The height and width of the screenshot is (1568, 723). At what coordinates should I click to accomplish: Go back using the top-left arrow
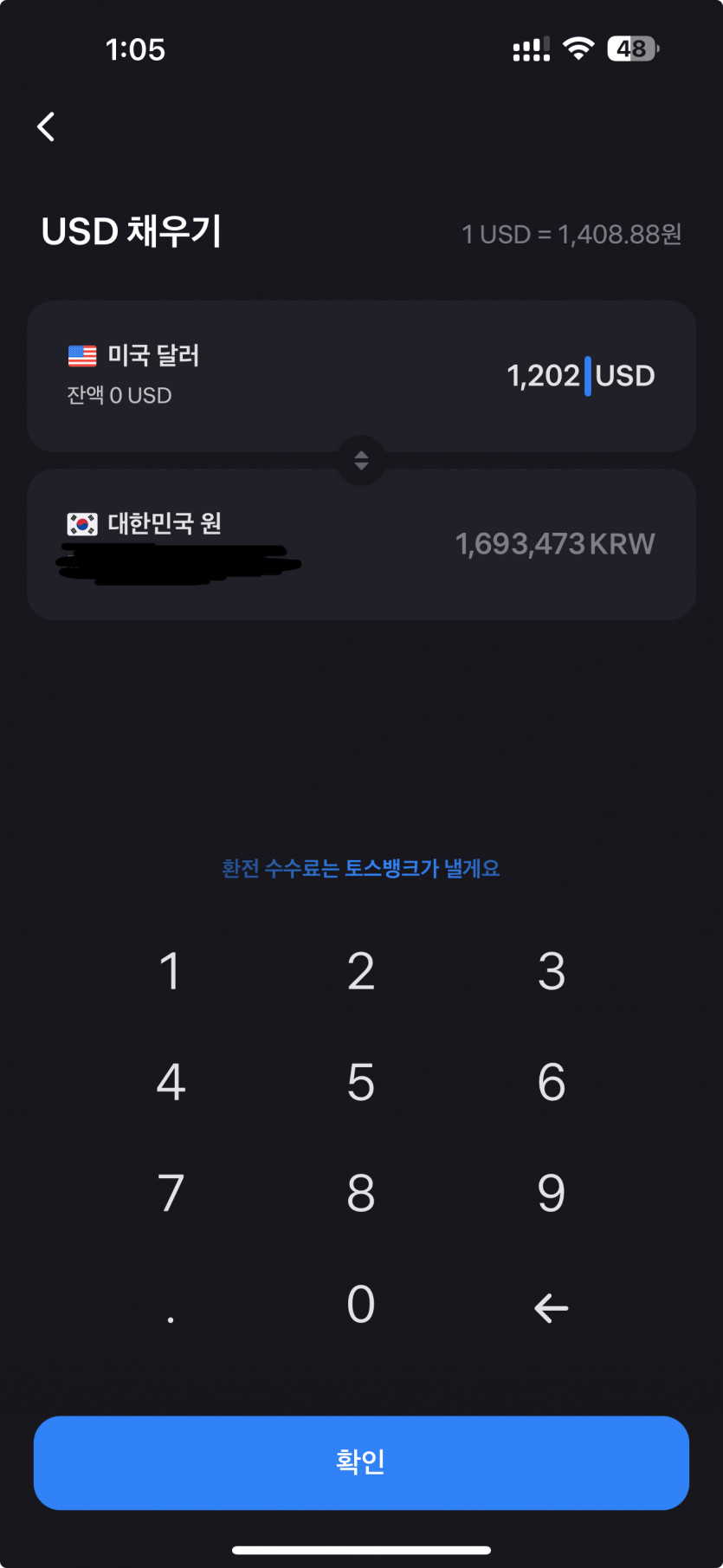tap(47, 126)
